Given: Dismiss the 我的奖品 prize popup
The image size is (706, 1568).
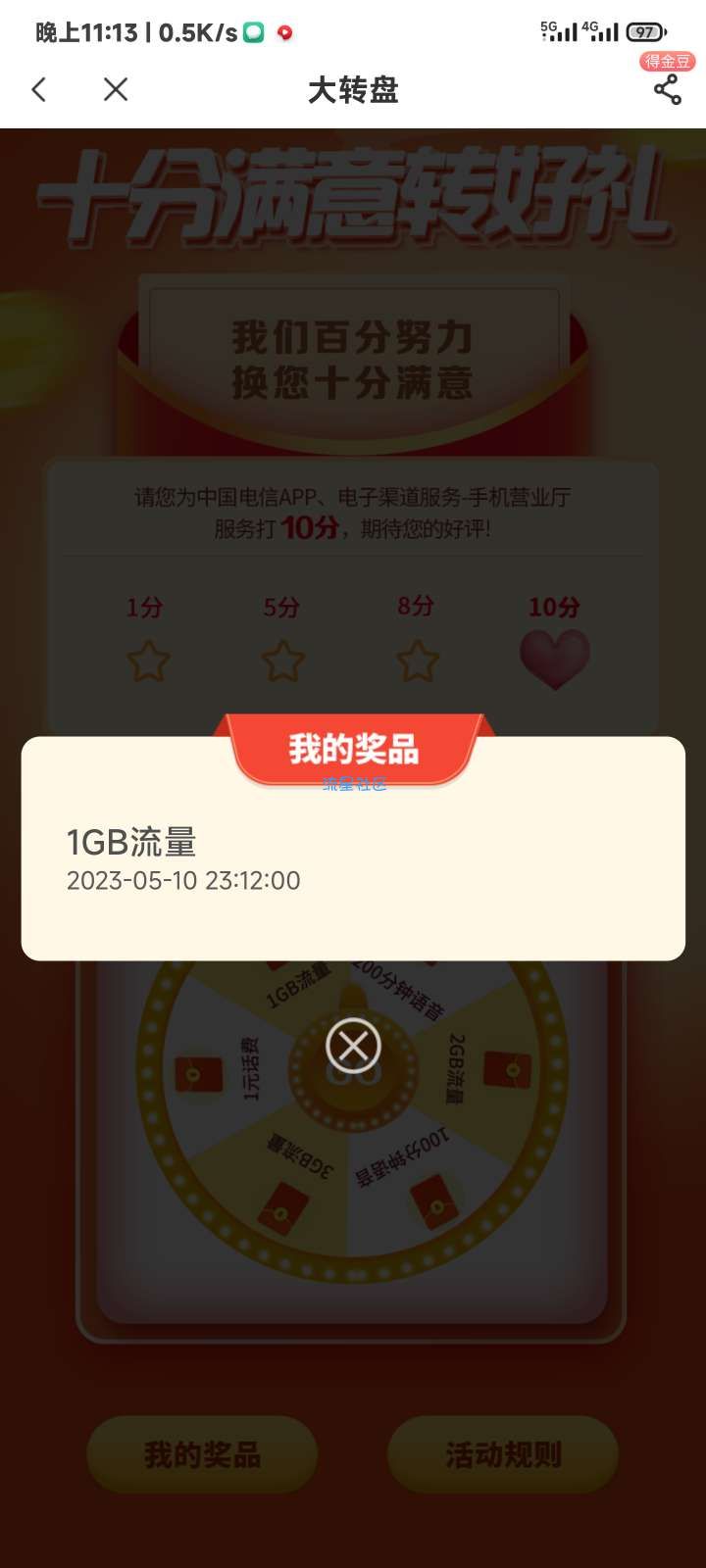Looking at the screenshot, I should coord(353,1046).
